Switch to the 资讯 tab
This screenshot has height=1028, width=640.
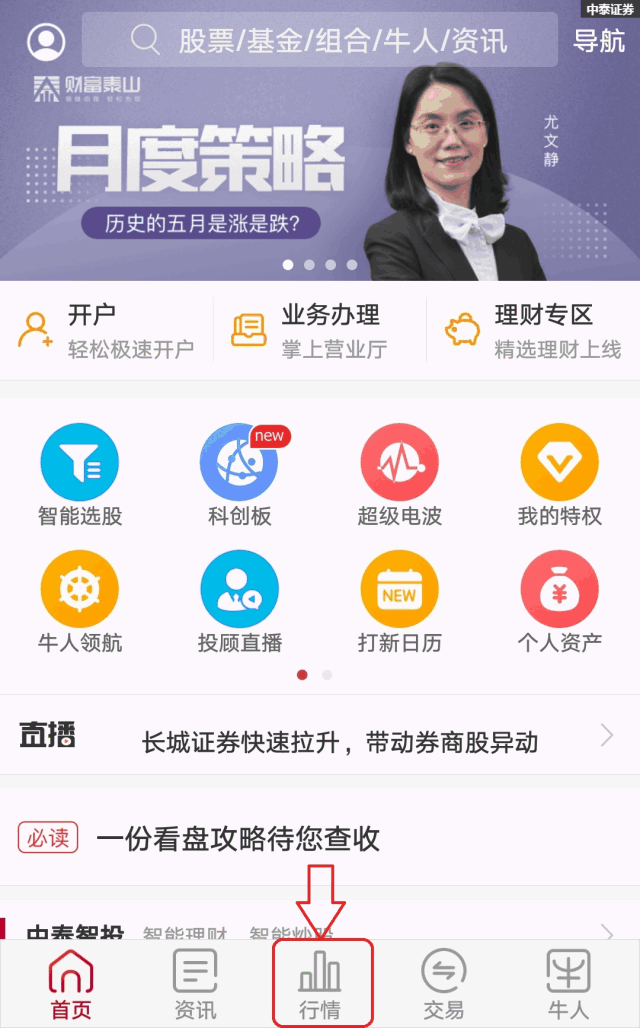[x=195, y=983]
